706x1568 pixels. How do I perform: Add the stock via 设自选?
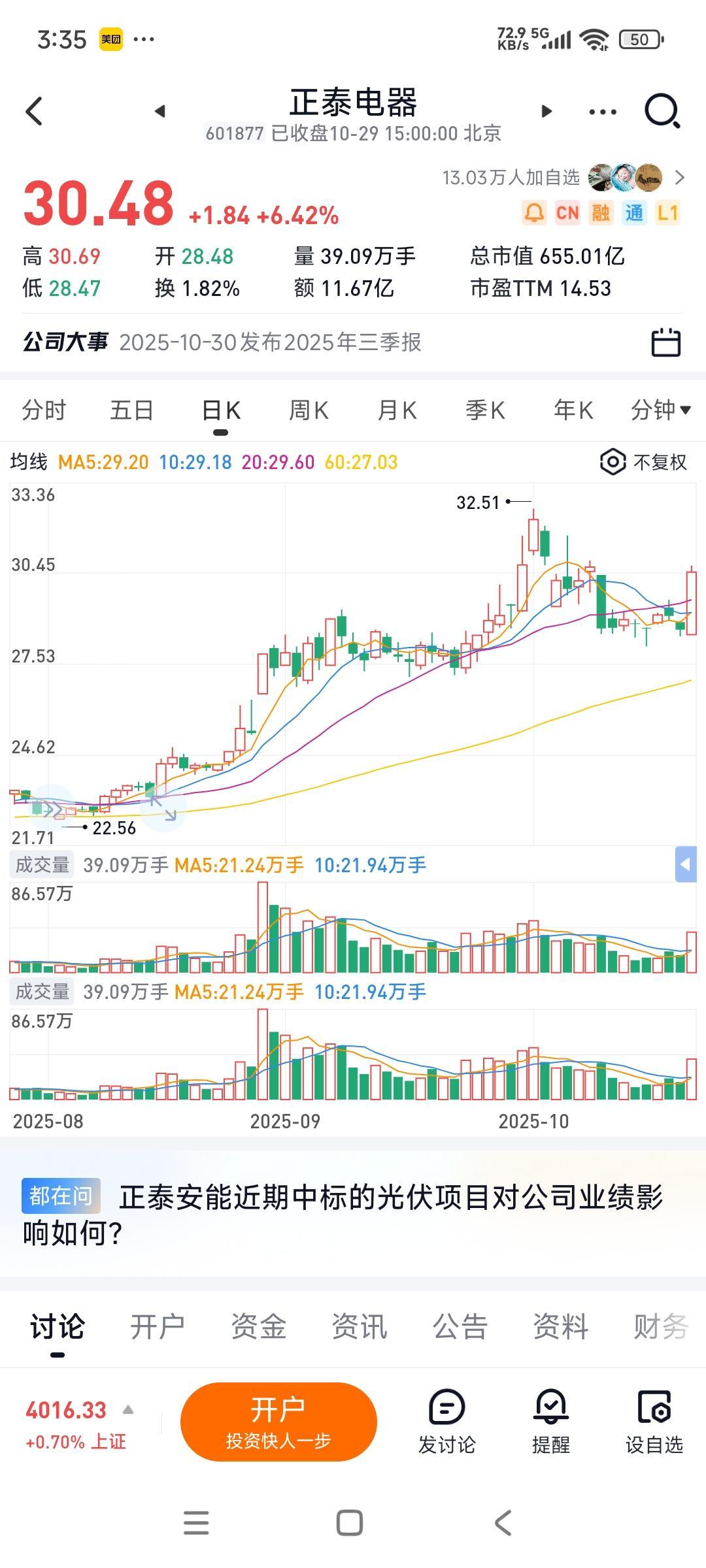654,1422
